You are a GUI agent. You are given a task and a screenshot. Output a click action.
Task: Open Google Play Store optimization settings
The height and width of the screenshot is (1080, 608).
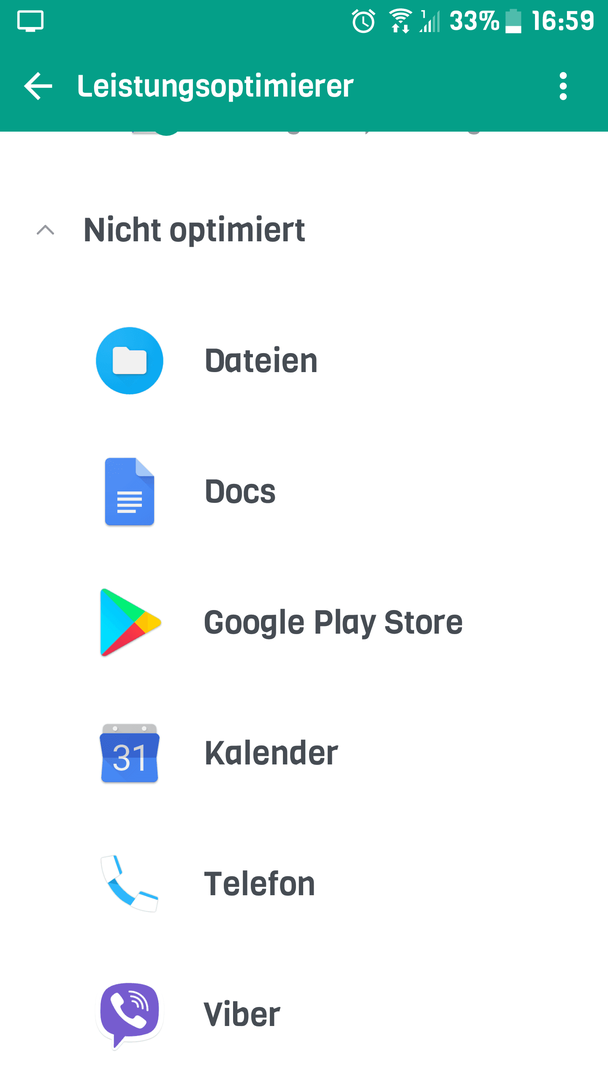[x=304, y=623]
